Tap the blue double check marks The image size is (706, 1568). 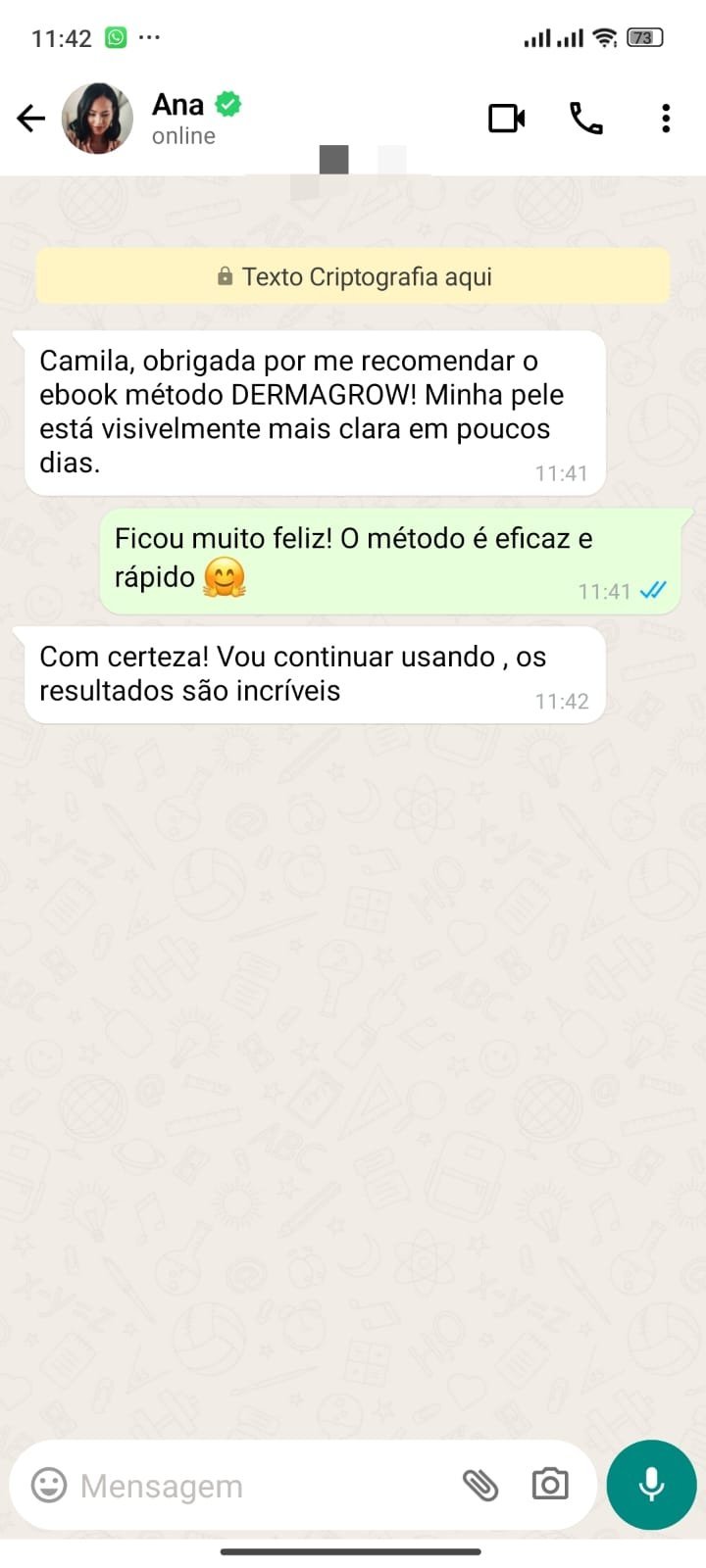[x=651, y=590]
